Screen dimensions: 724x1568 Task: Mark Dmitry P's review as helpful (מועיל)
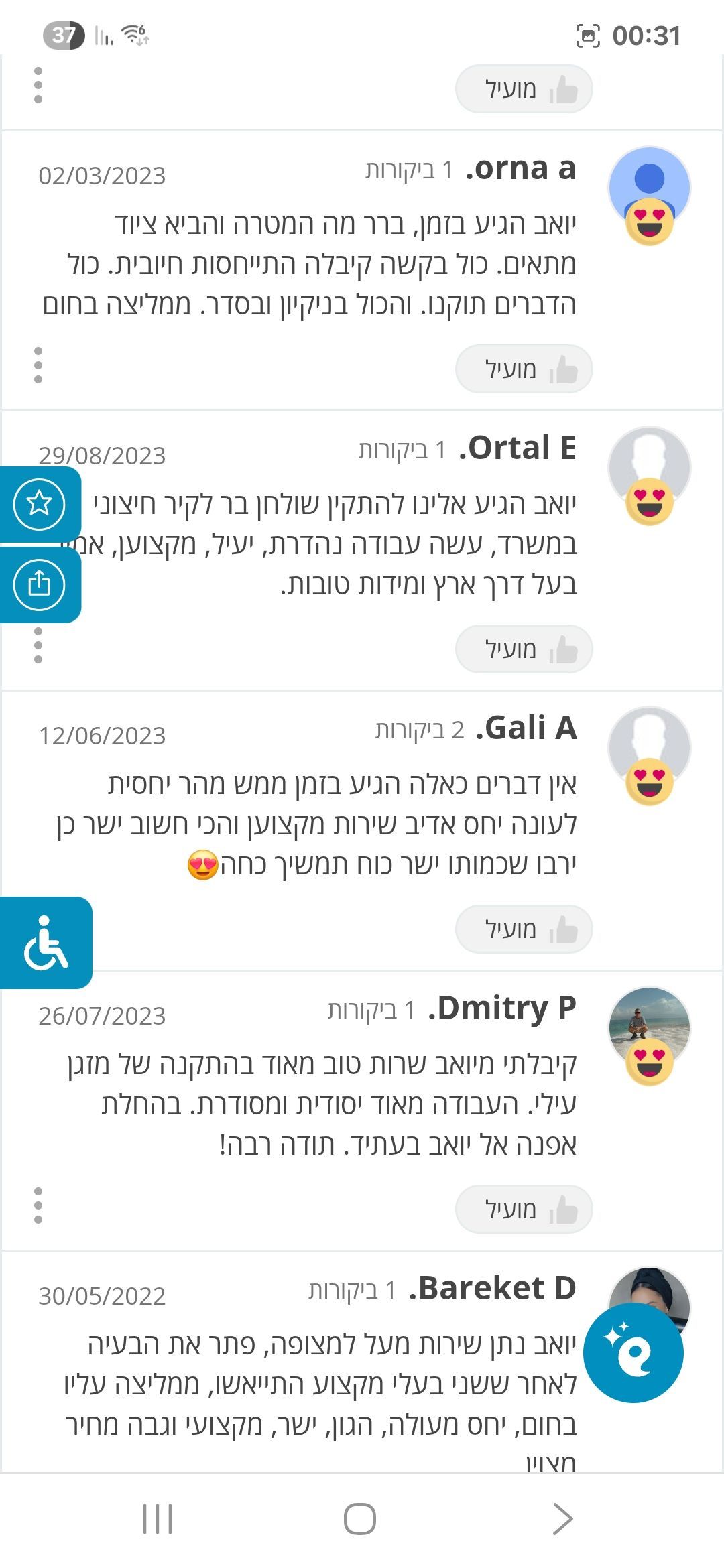click(x=524, y=1209)
